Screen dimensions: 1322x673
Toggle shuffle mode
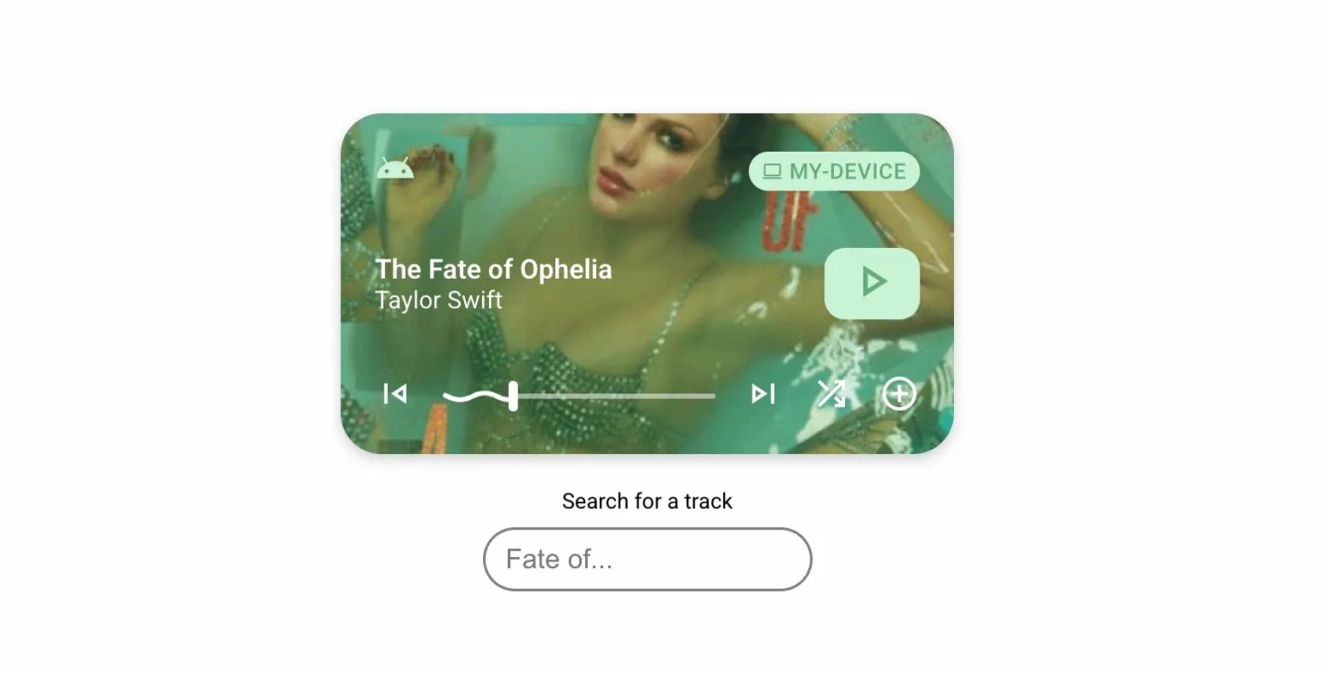[831, 394]
